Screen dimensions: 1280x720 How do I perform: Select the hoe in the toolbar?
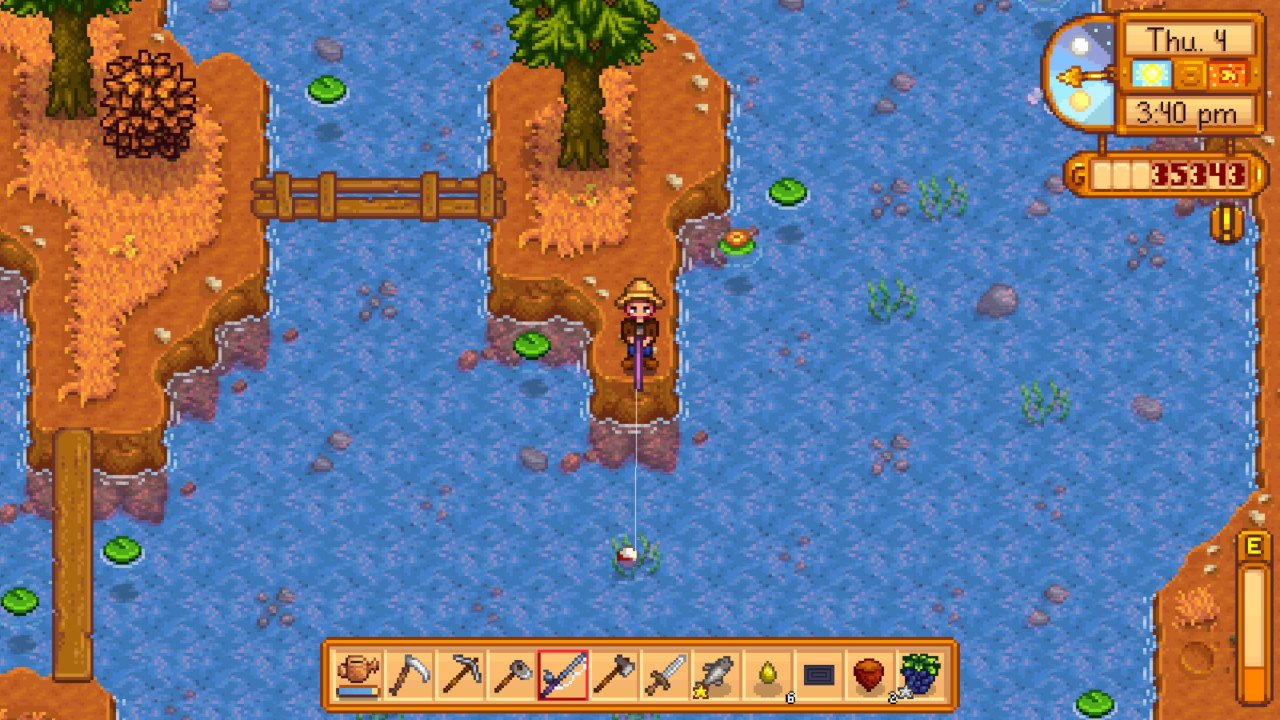(x=512, y=676)
